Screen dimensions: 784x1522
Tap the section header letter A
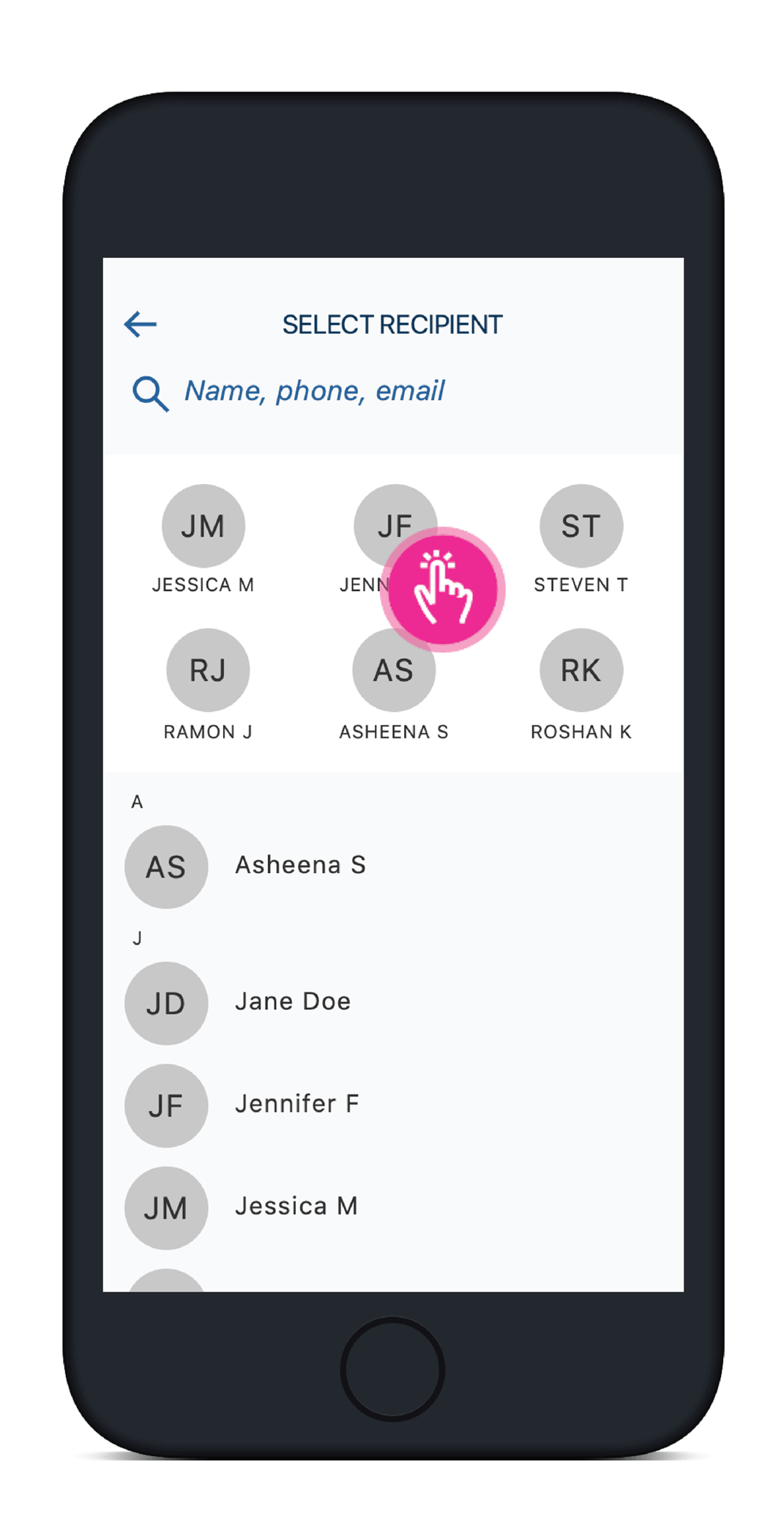pyautogui.click(x=137, y=801)
